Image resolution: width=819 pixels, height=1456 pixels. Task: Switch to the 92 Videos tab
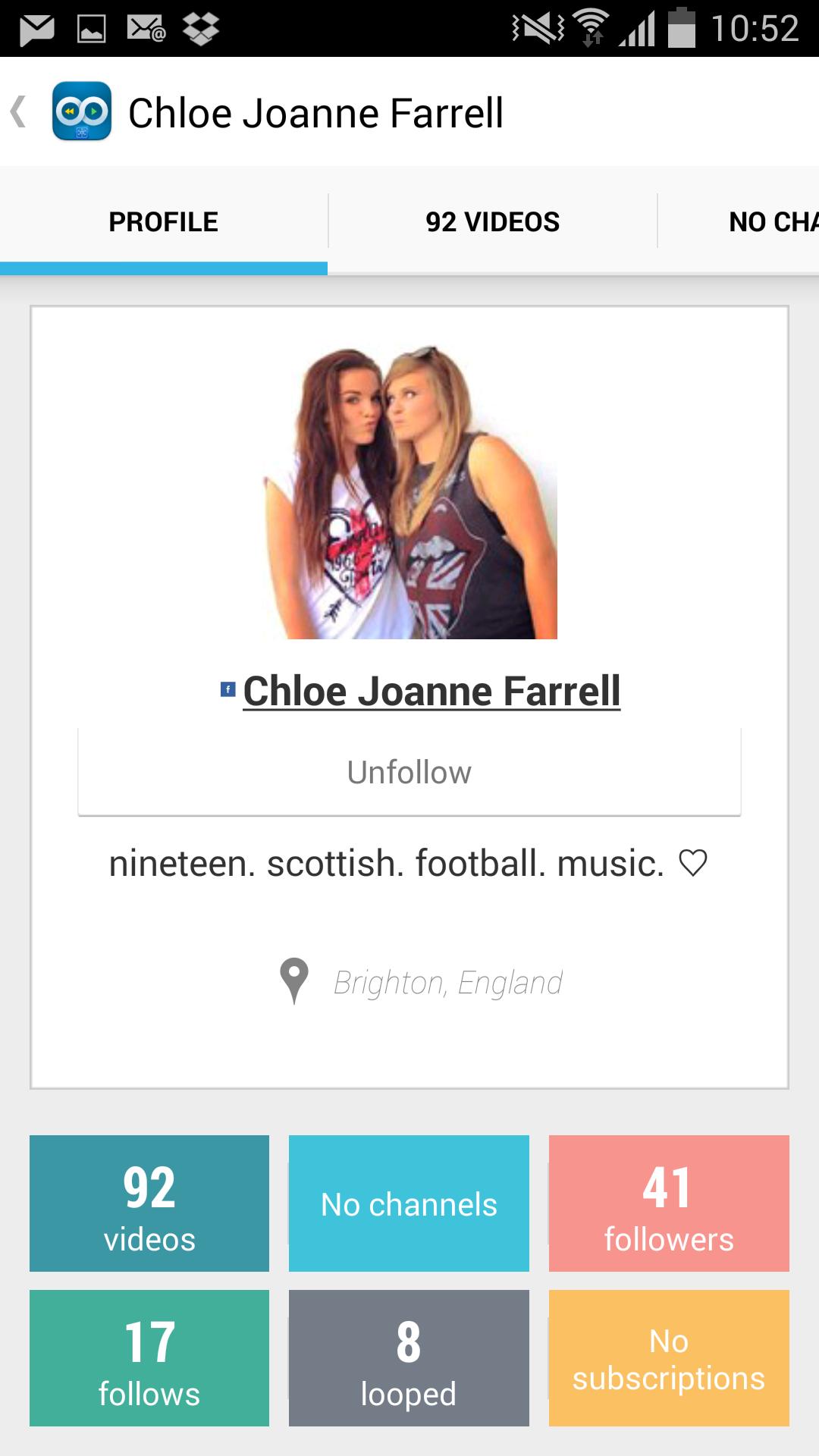[492, 221]
